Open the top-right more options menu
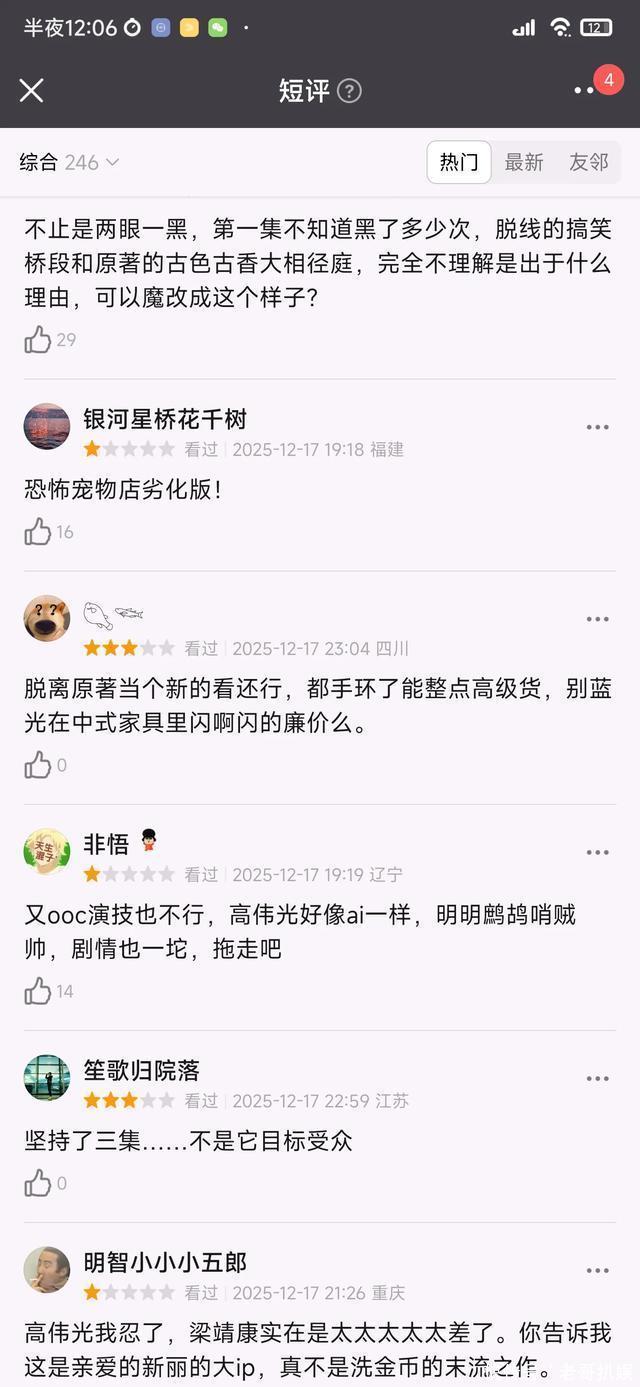The height and width of the screenshot is (1387, 640). (584, 91)
